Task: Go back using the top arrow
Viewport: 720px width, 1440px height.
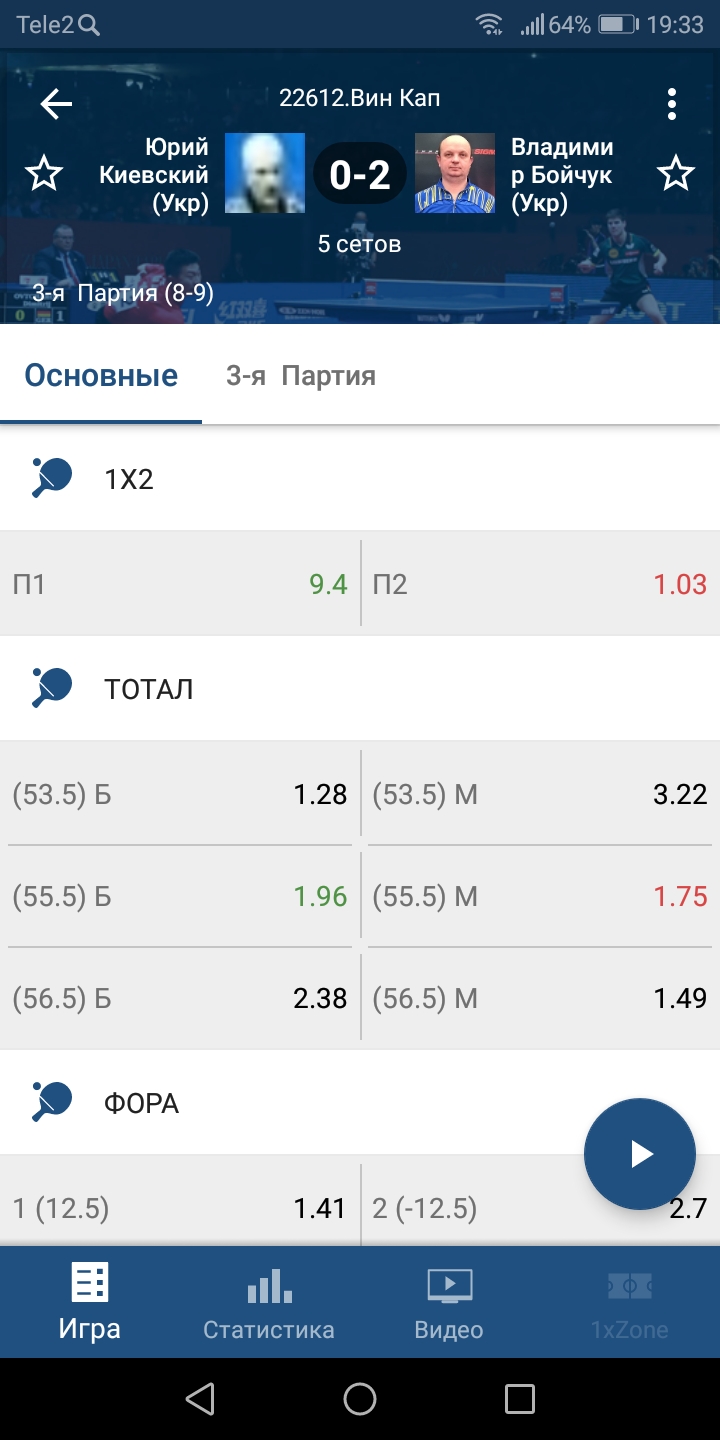Action: 56,104
